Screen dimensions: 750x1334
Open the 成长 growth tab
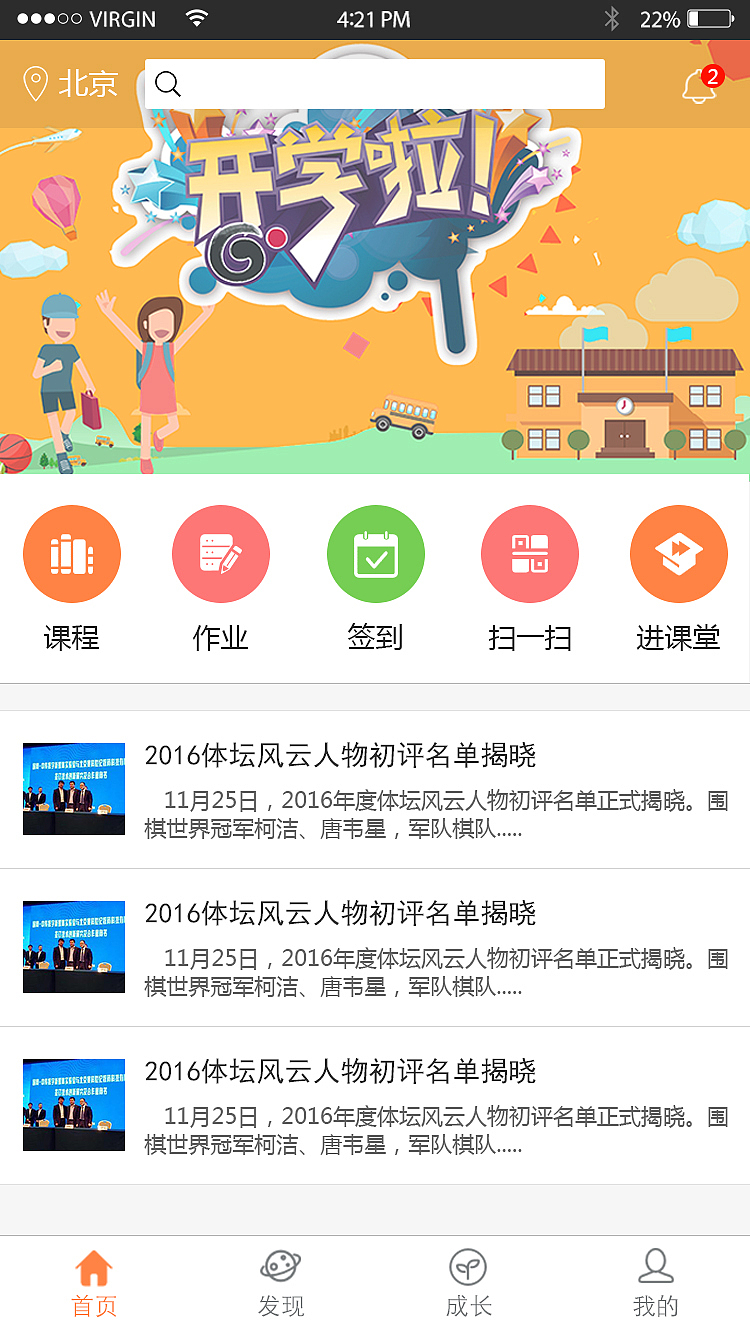coord(469,1283)
